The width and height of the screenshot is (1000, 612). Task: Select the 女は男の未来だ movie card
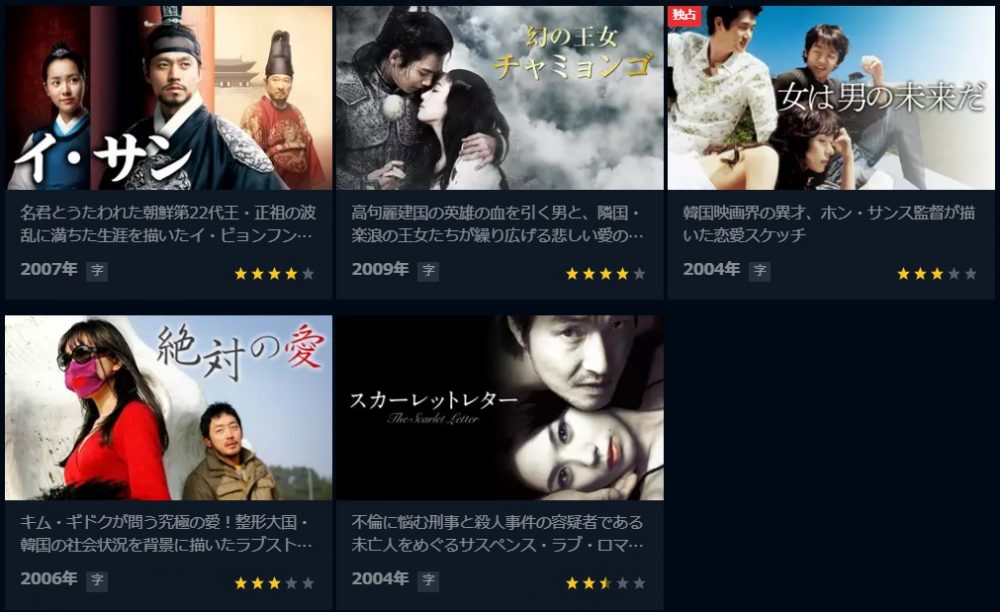[x=830, y=100]
